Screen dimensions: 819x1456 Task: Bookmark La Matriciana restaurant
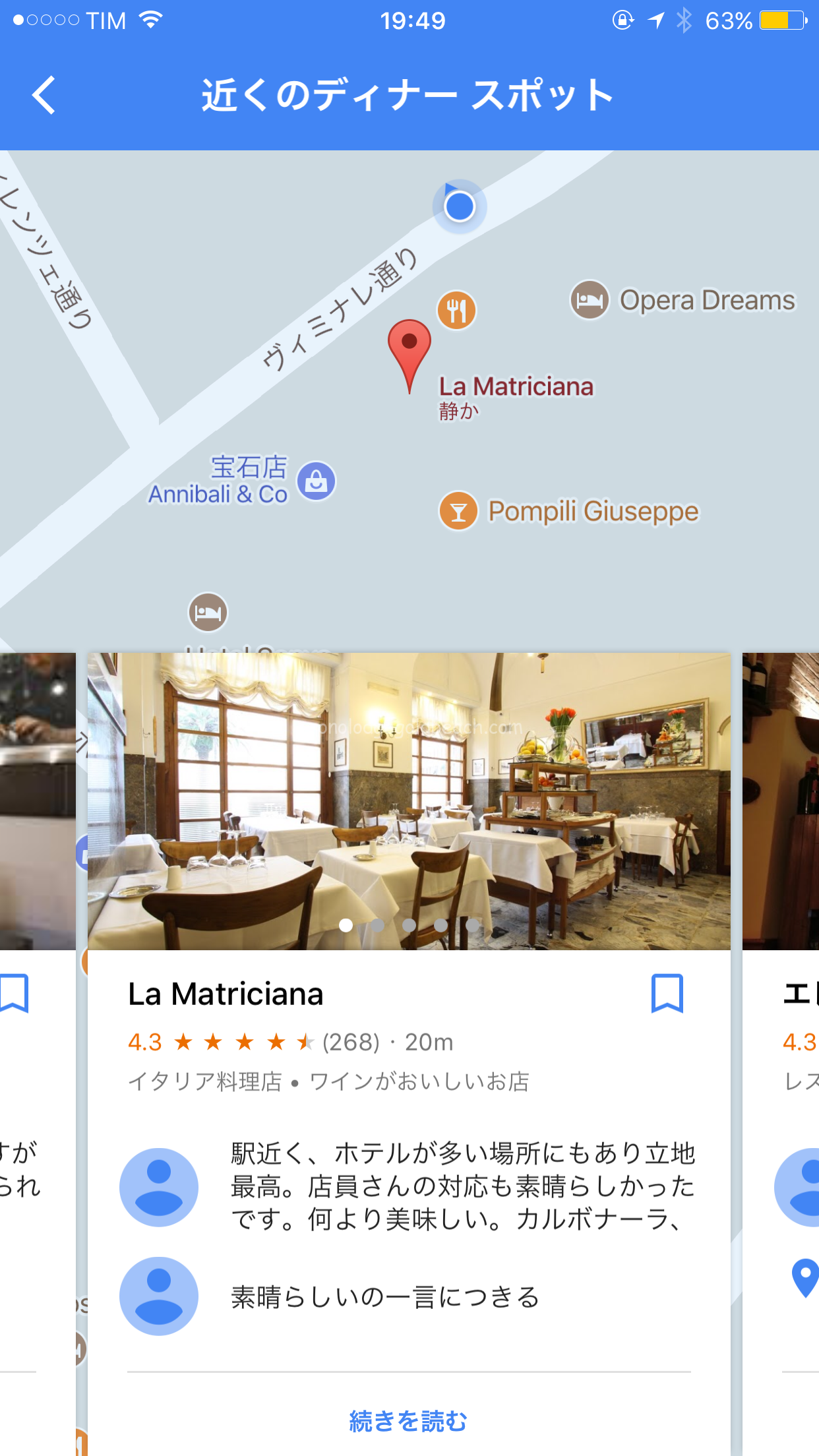(667, 993)
